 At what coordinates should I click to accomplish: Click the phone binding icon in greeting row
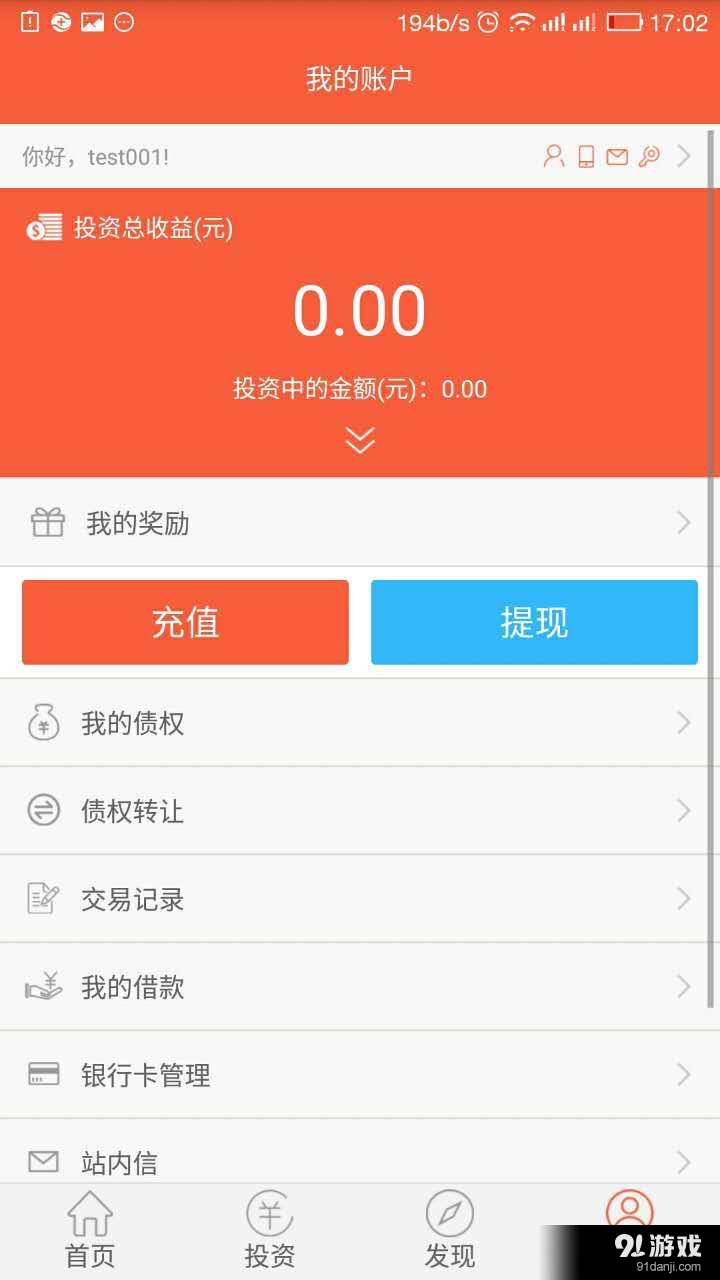click(x=586, y=157)
